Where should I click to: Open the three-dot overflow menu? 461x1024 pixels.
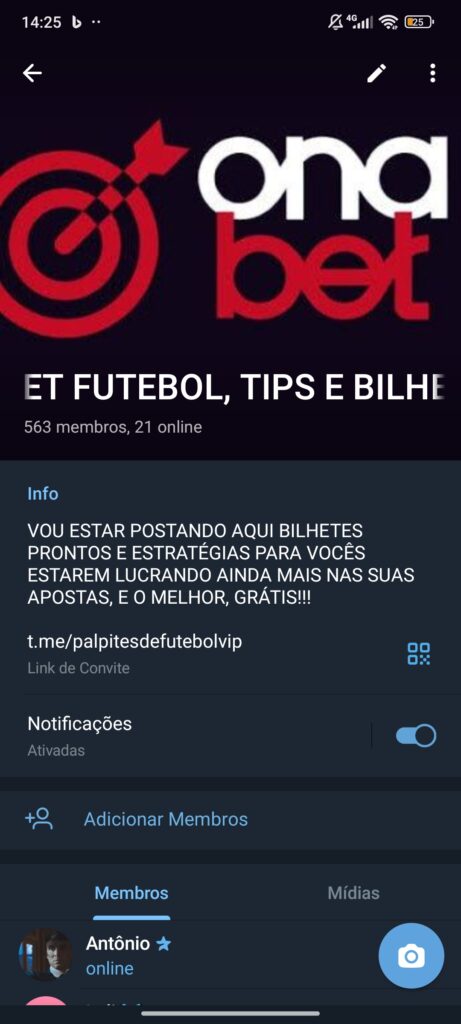click(x=432, y=73)
